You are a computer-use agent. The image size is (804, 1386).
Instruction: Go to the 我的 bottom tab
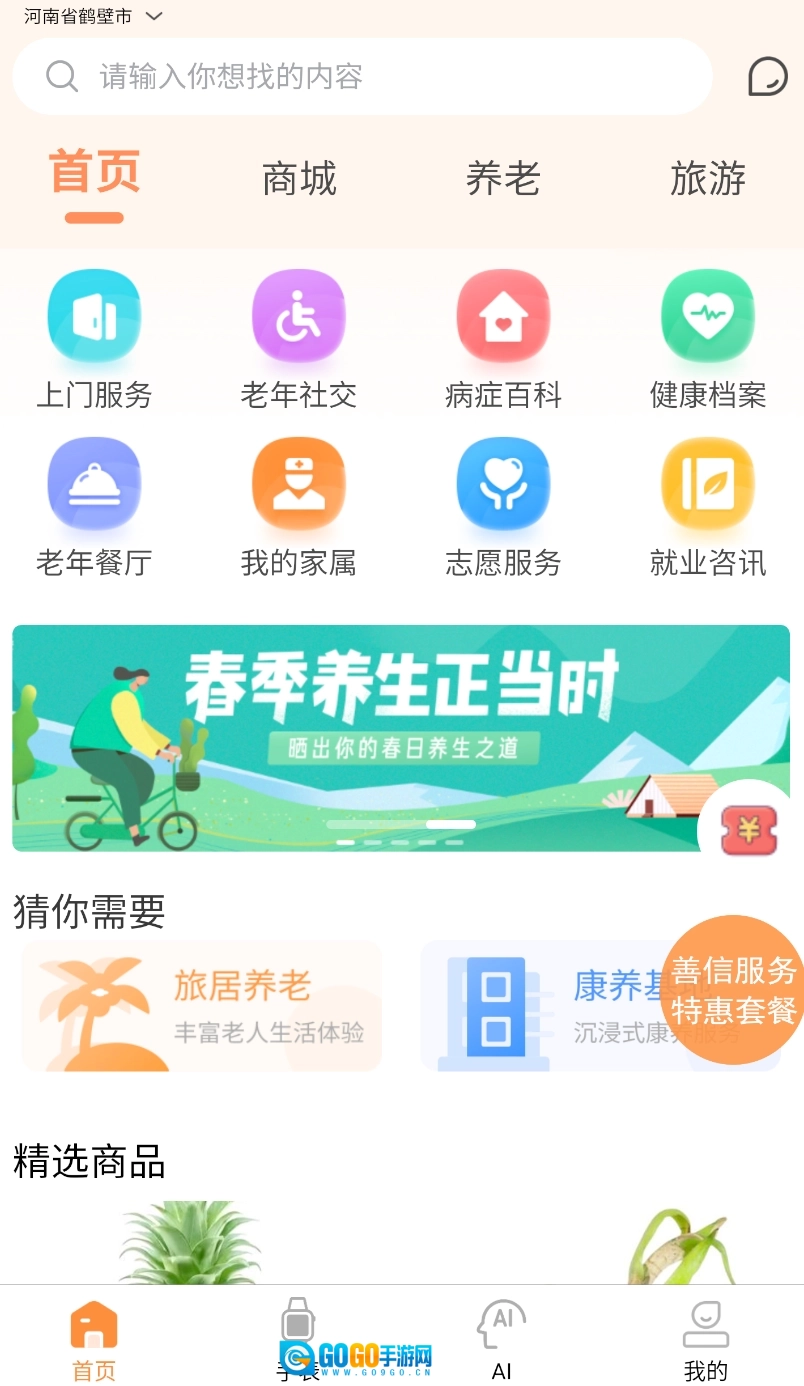coord(706,1341)
